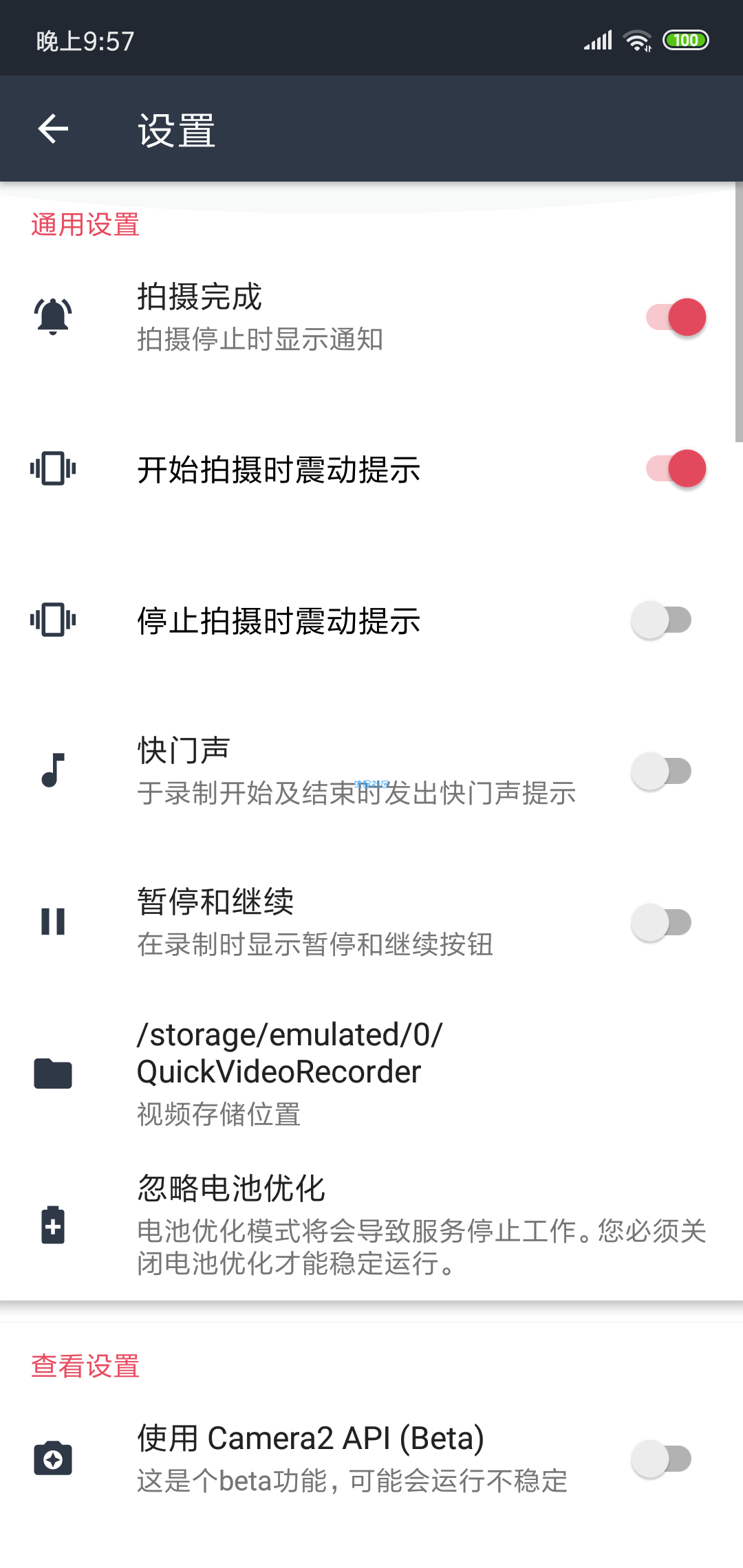The width and height of the screenshot is (743, 1568).
Task: Enable 暂停和继续 buttons switch
Action: click(x=661, y=922)
